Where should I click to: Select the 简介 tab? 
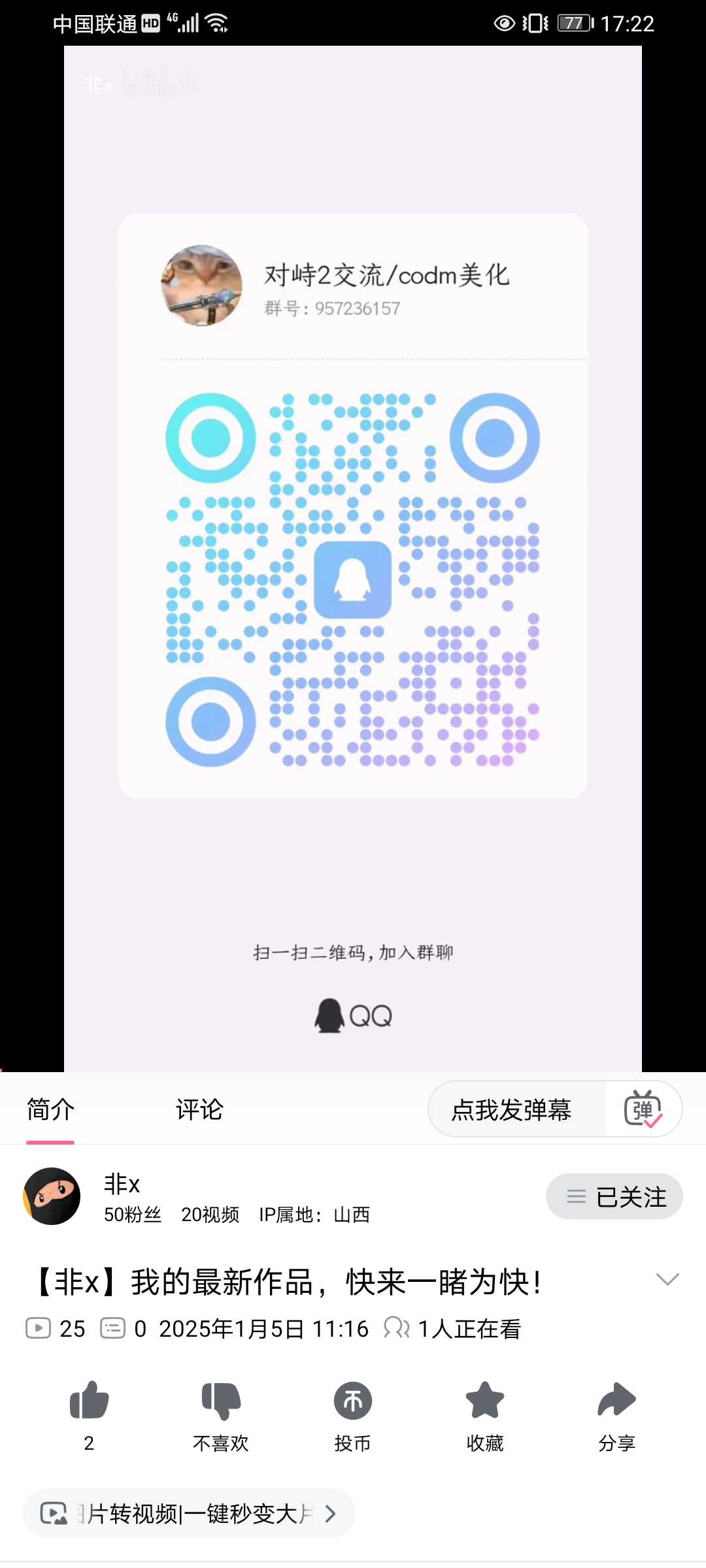pos(50,1109)
